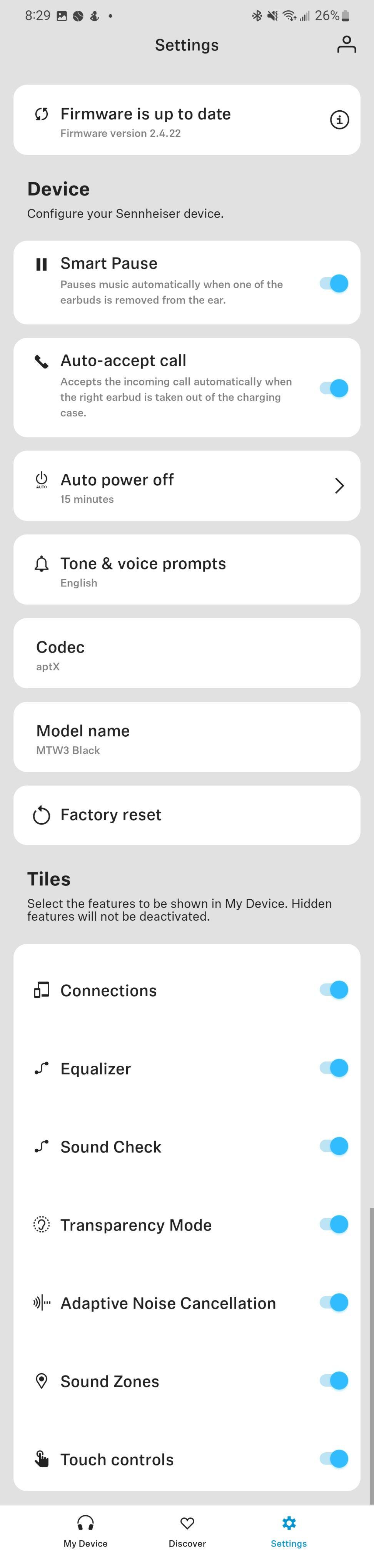This screenshot has width=374, height=1568.
Task: Open Auto power off settings
Action: pyautogui.click(x=186, y=486)
